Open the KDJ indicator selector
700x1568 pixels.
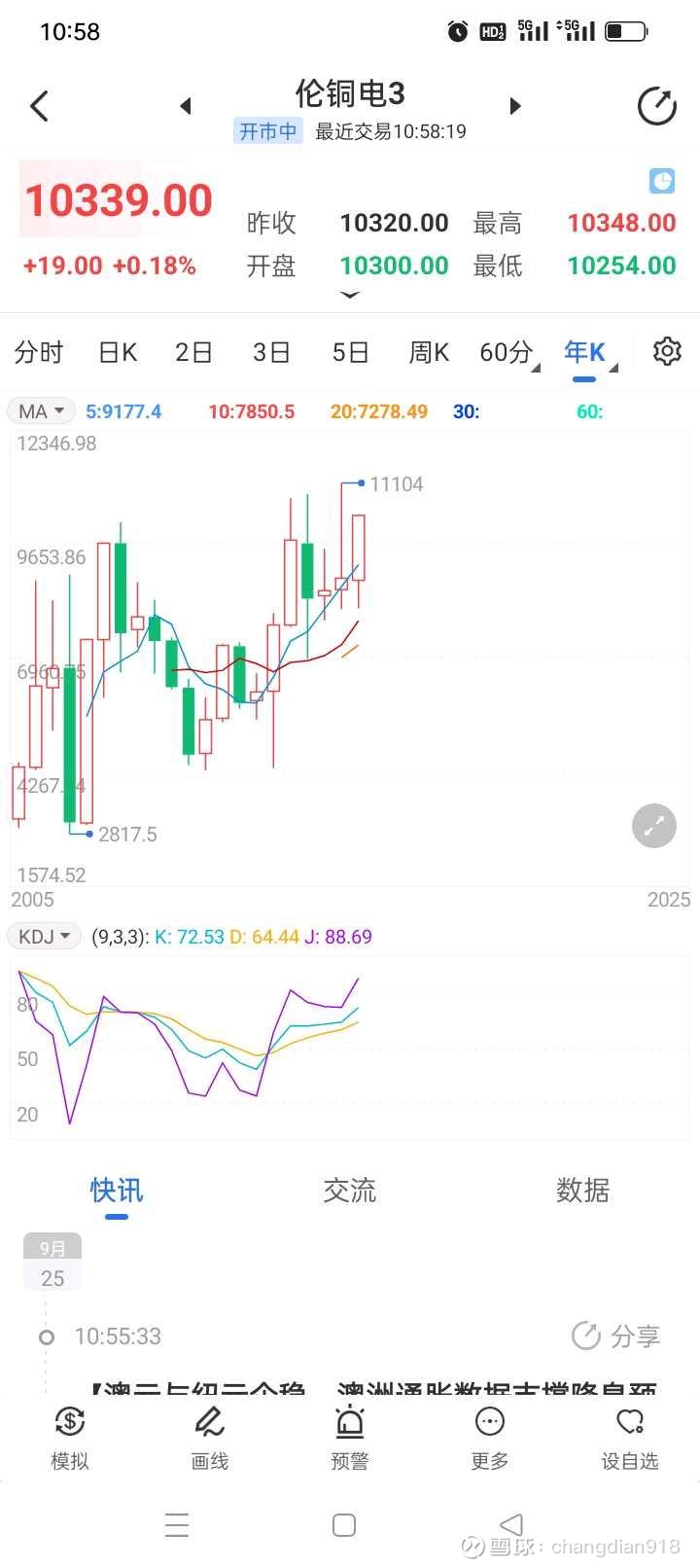click(44, 936)
